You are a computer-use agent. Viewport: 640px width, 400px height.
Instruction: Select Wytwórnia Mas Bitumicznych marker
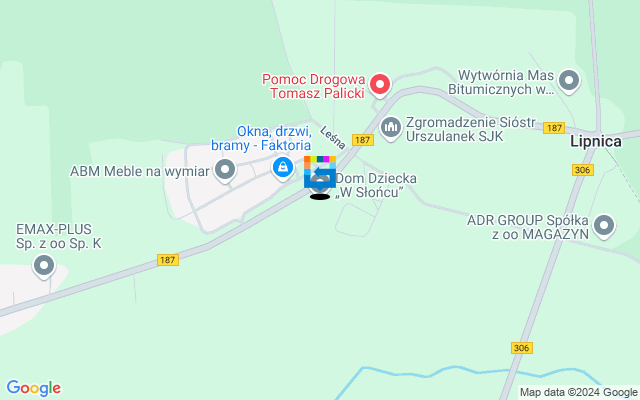tap(569, 80)
